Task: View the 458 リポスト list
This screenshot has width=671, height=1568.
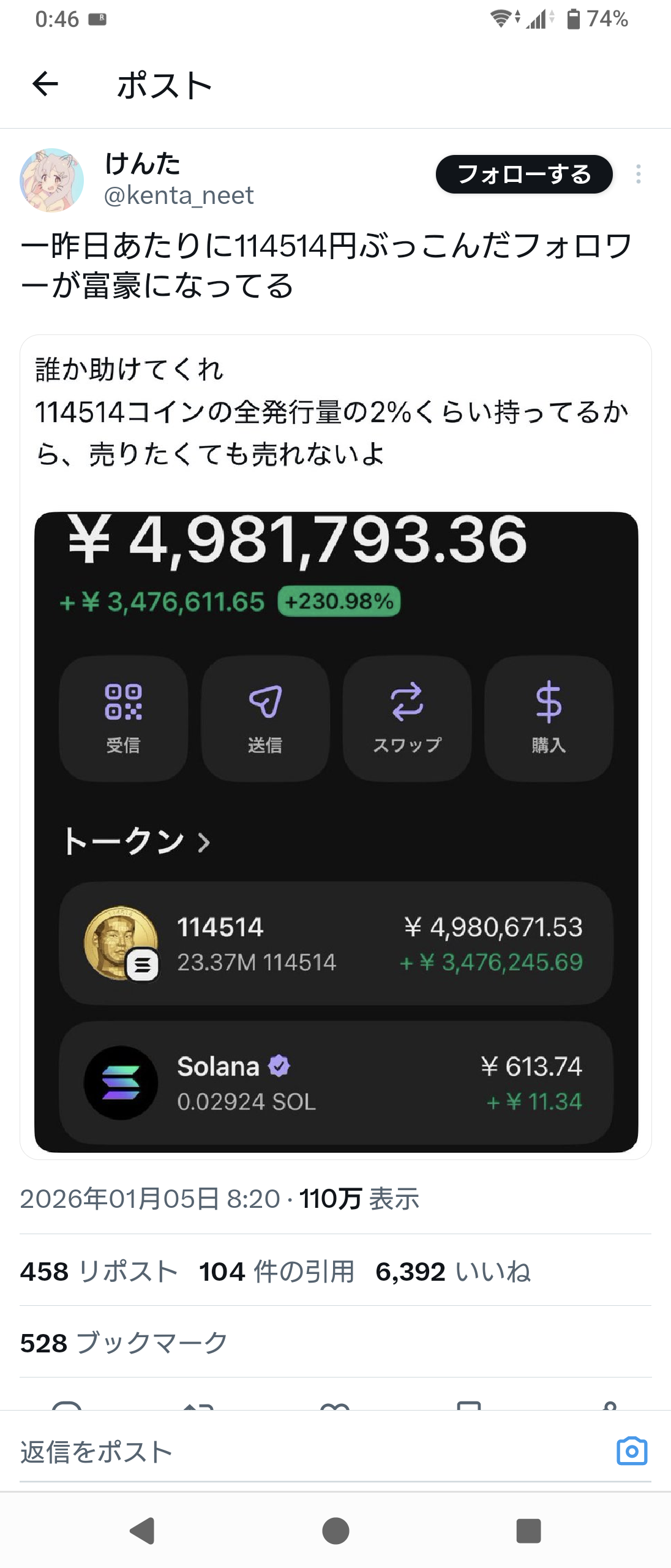Action: click(99, 1272)
